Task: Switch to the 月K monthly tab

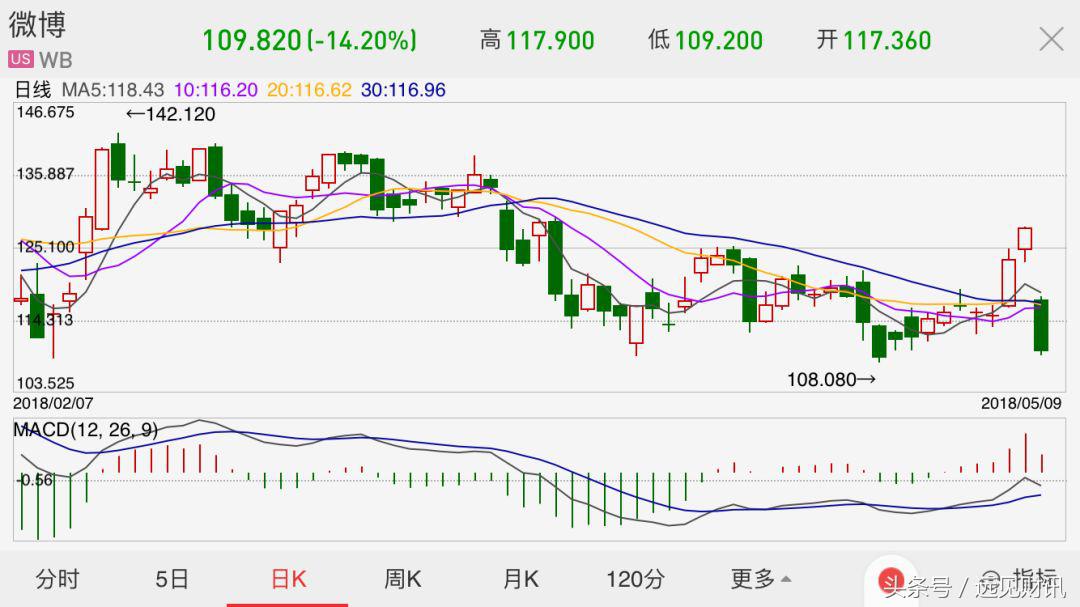Action: click(520, 579)
